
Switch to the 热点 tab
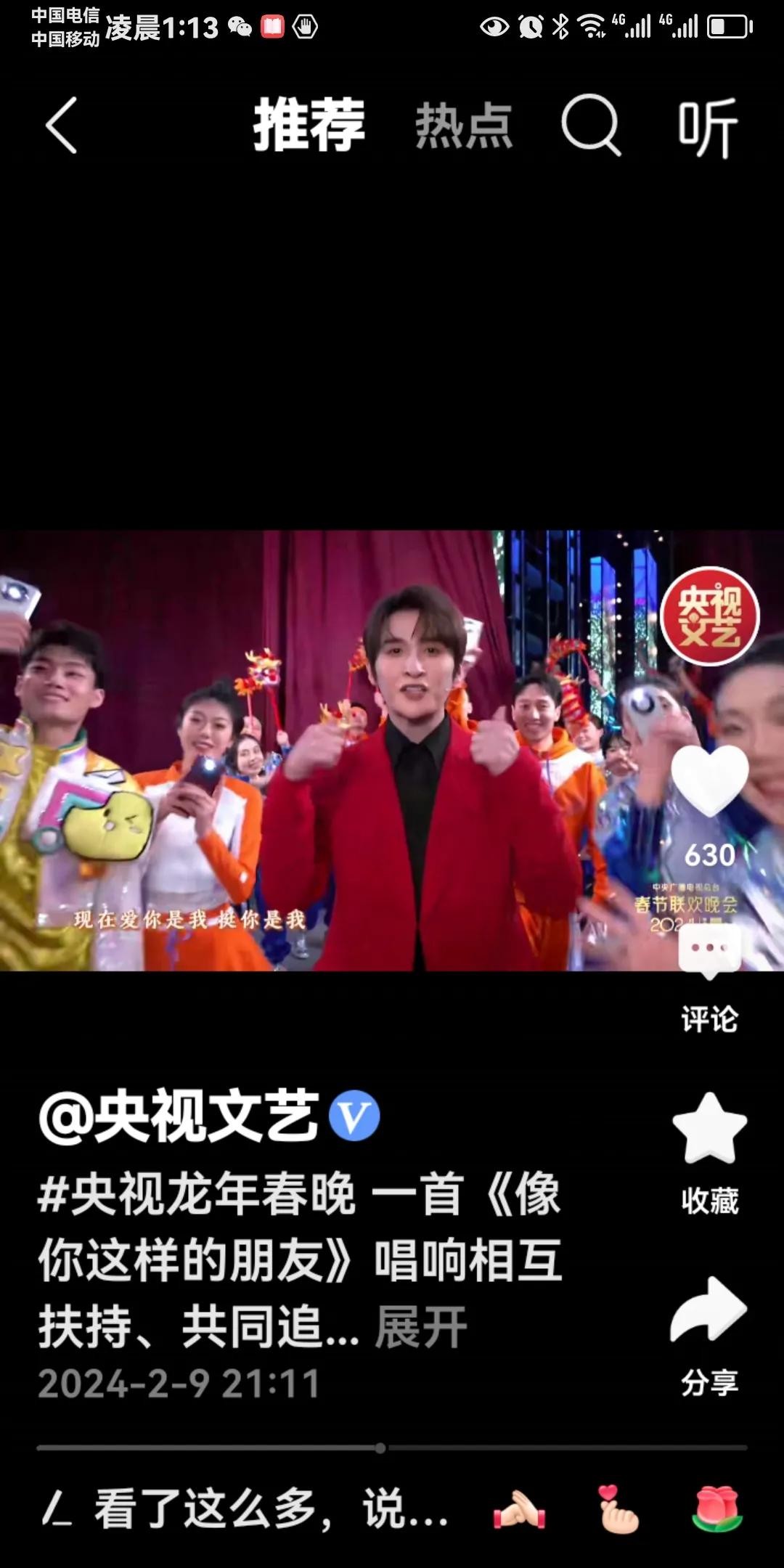click(464, 126)
